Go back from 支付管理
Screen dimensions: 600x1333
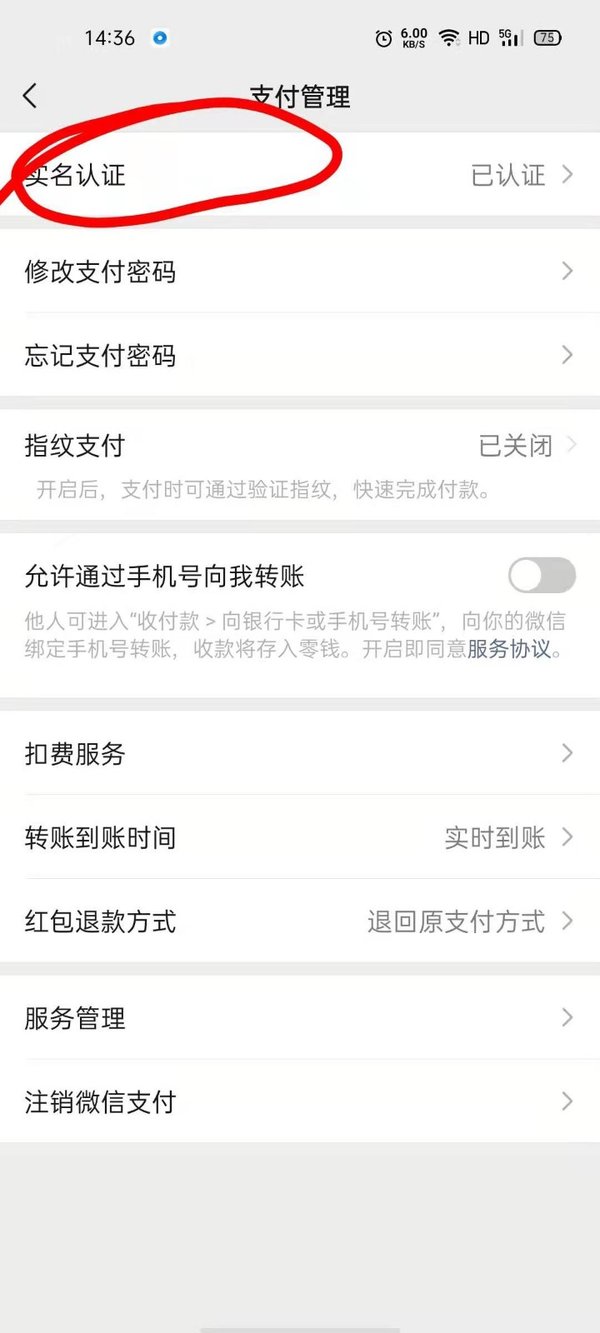click(30, 96)
